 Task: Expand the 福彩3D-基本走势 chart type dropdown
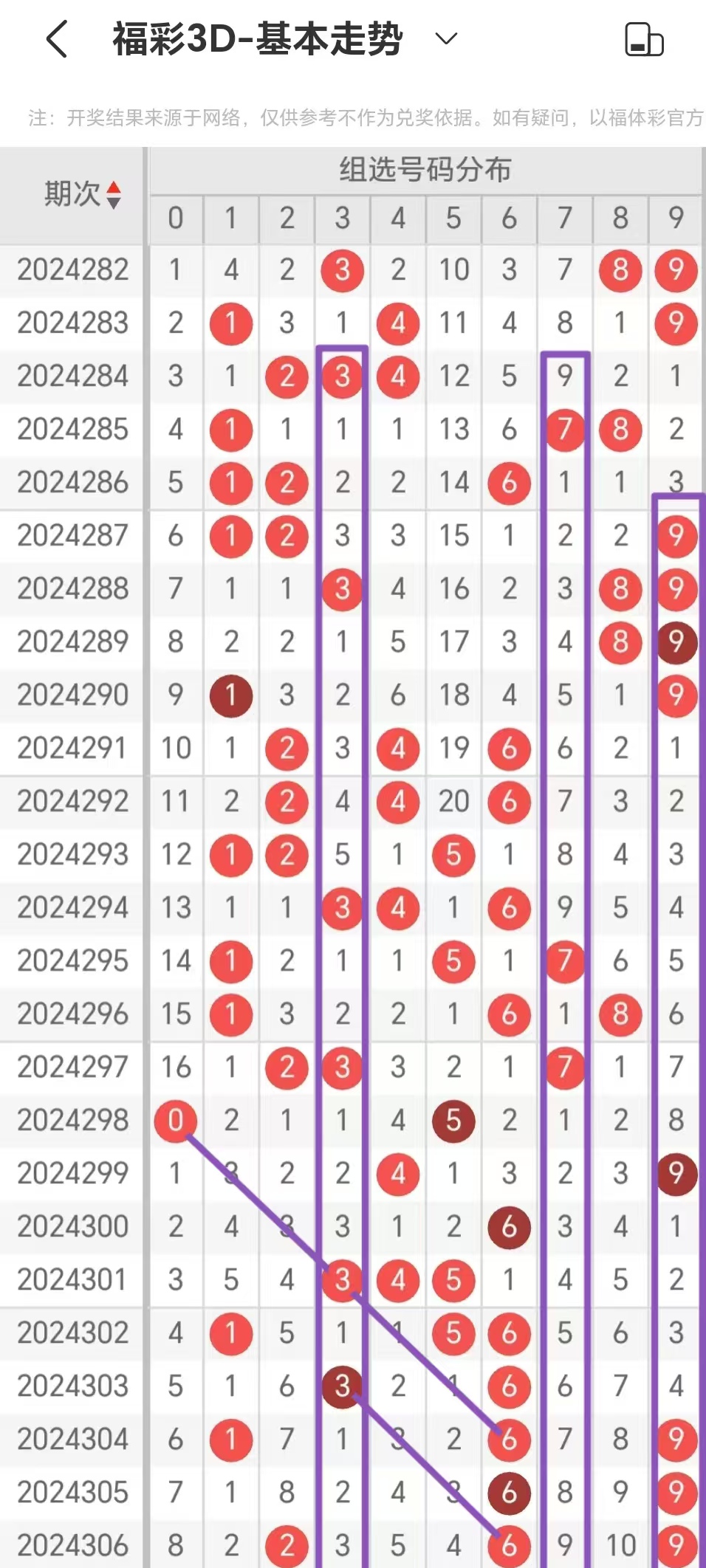446,38
